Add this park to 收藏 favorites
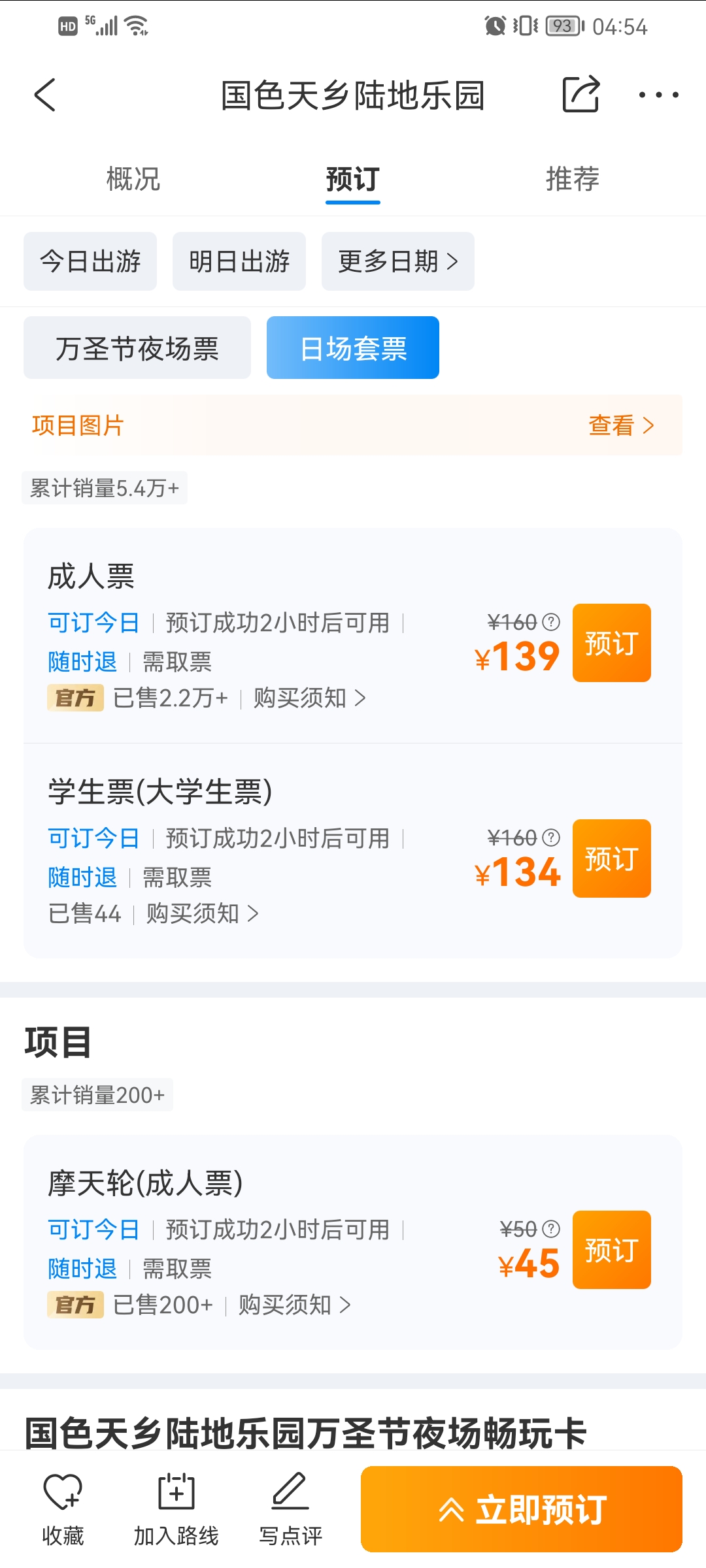 pyautogui.click(x=63, y=1509)
